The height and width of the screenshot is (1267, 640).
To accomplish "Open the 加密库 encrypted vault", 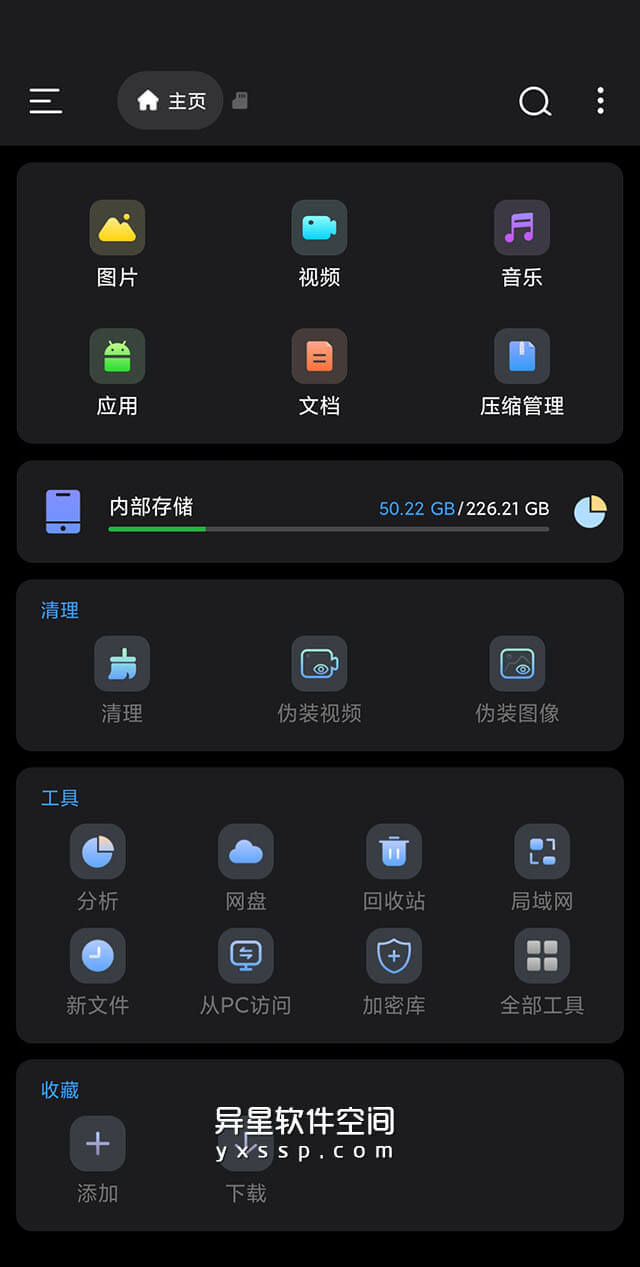I will [394, 971].
